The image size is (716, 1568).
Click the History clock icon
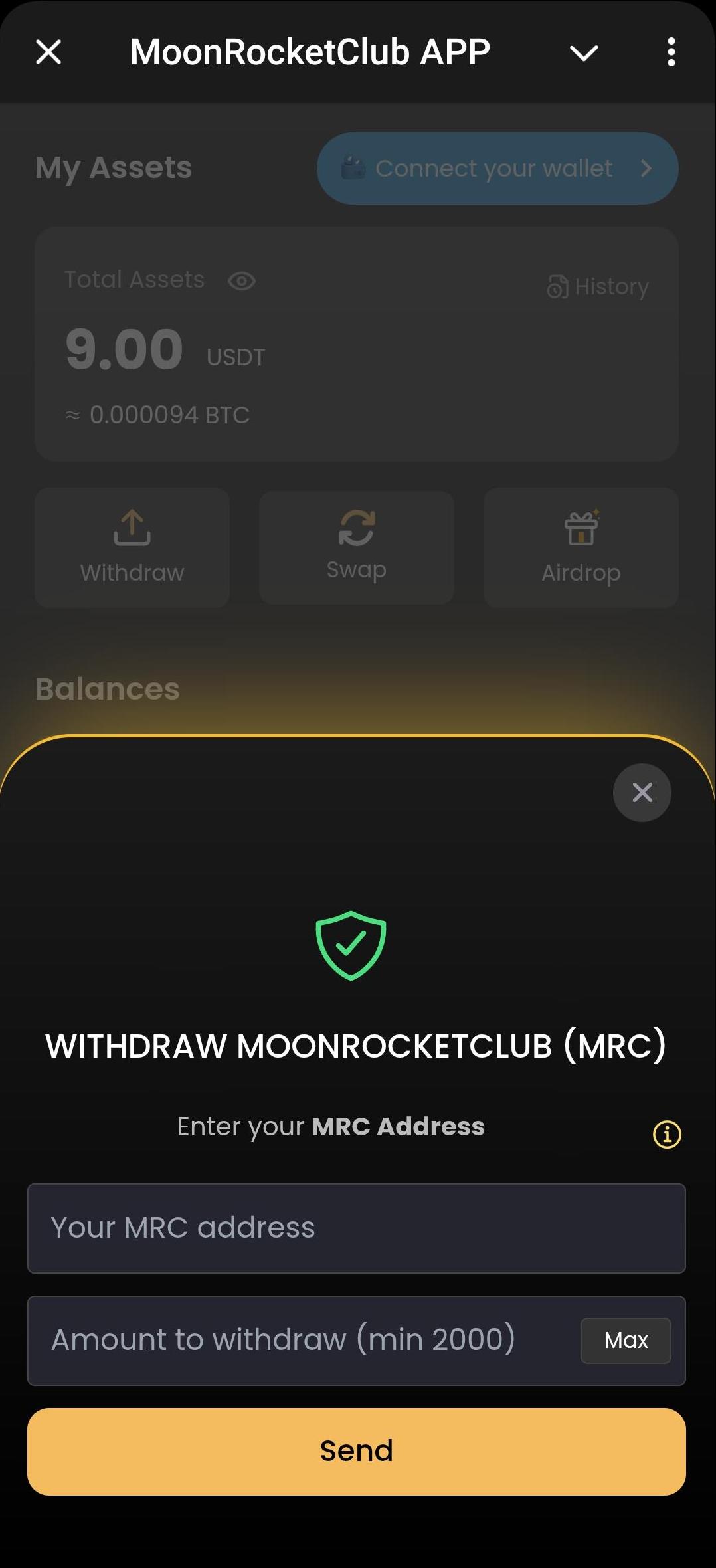pyautogui.click(x=558, y=286)
